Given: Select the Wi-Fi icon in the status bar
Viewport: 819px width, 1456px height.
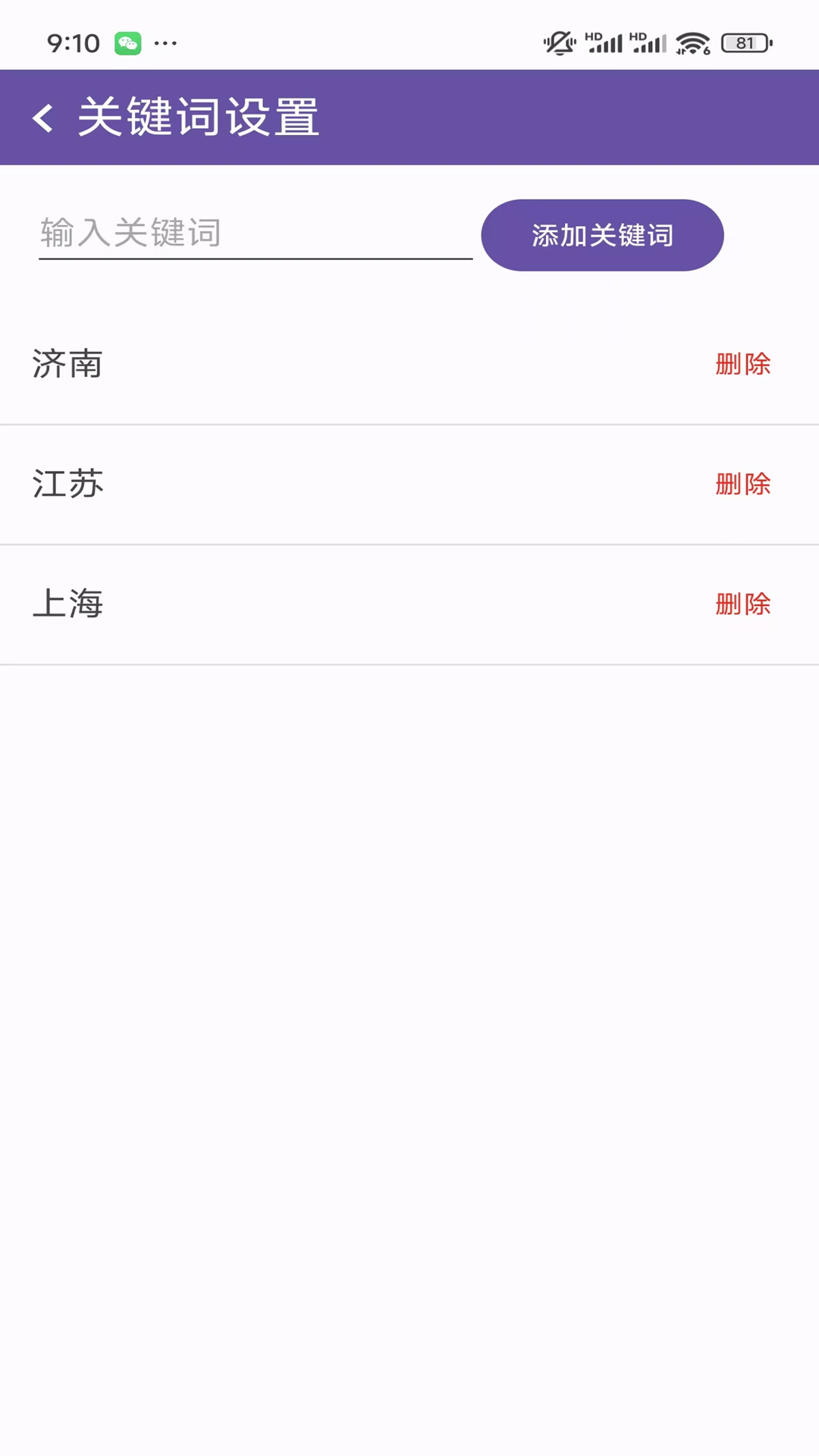Looking at the screenshot, I should coord(692,42).
